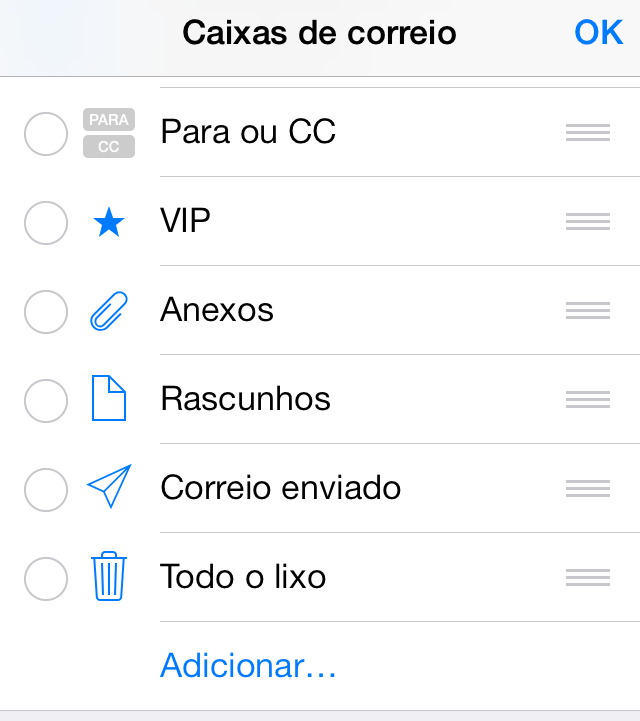Confirm changes with the OK button

[598, 33]
